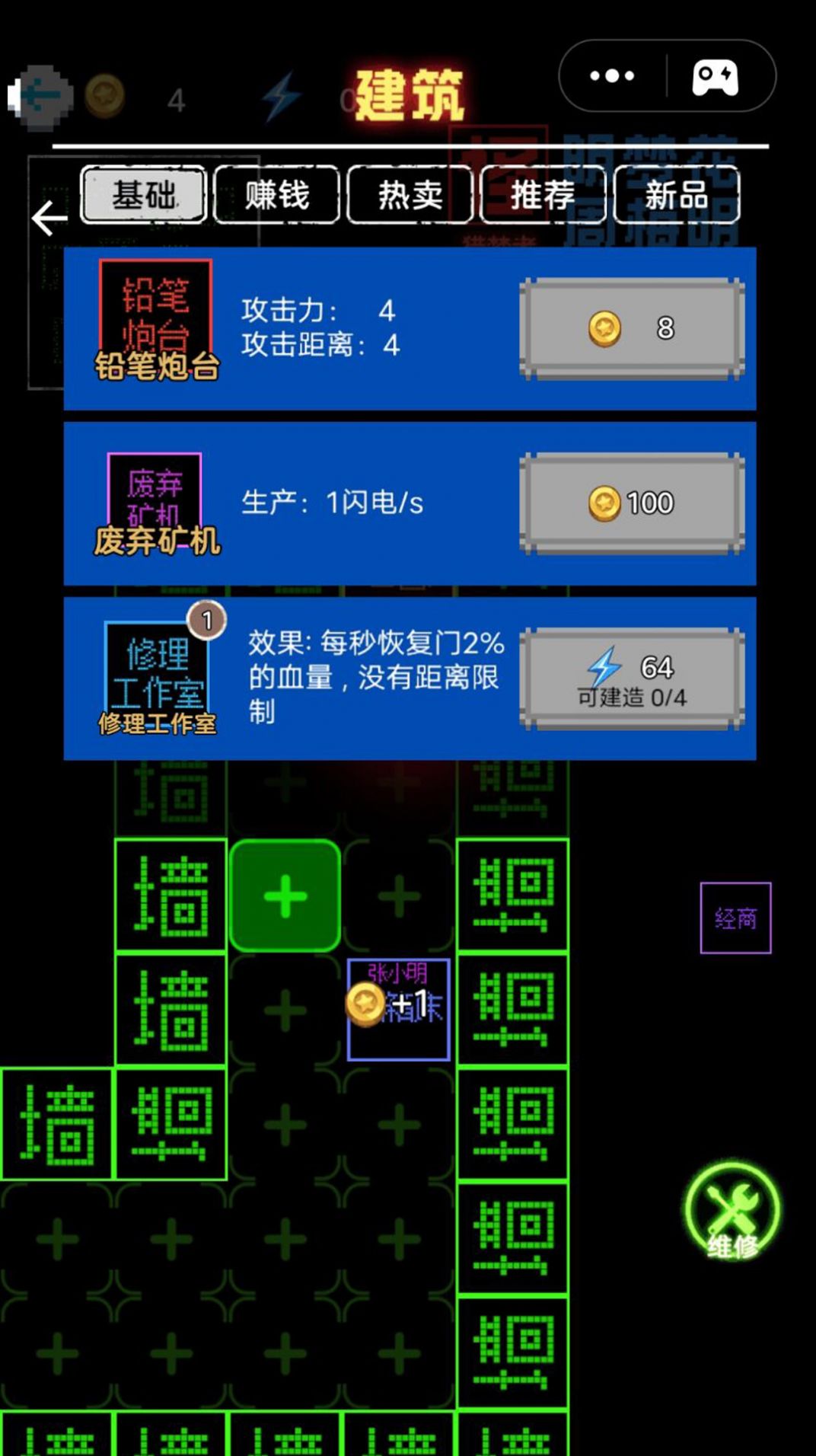Tap the 维修 repair button
This screenshot has height=1456, width=816.
point(732,1212)
